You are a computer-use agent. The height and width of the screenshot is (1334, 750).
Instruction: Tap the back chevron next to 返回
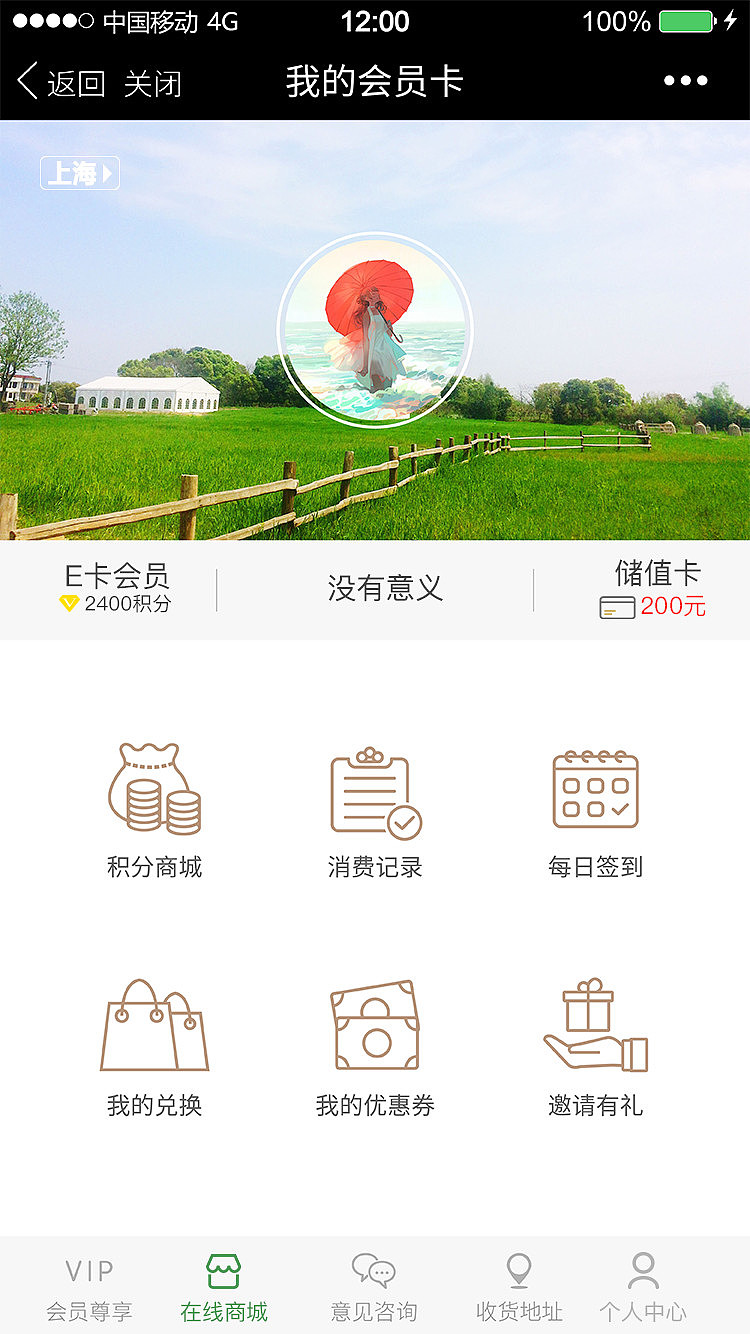tap(24, 83)
